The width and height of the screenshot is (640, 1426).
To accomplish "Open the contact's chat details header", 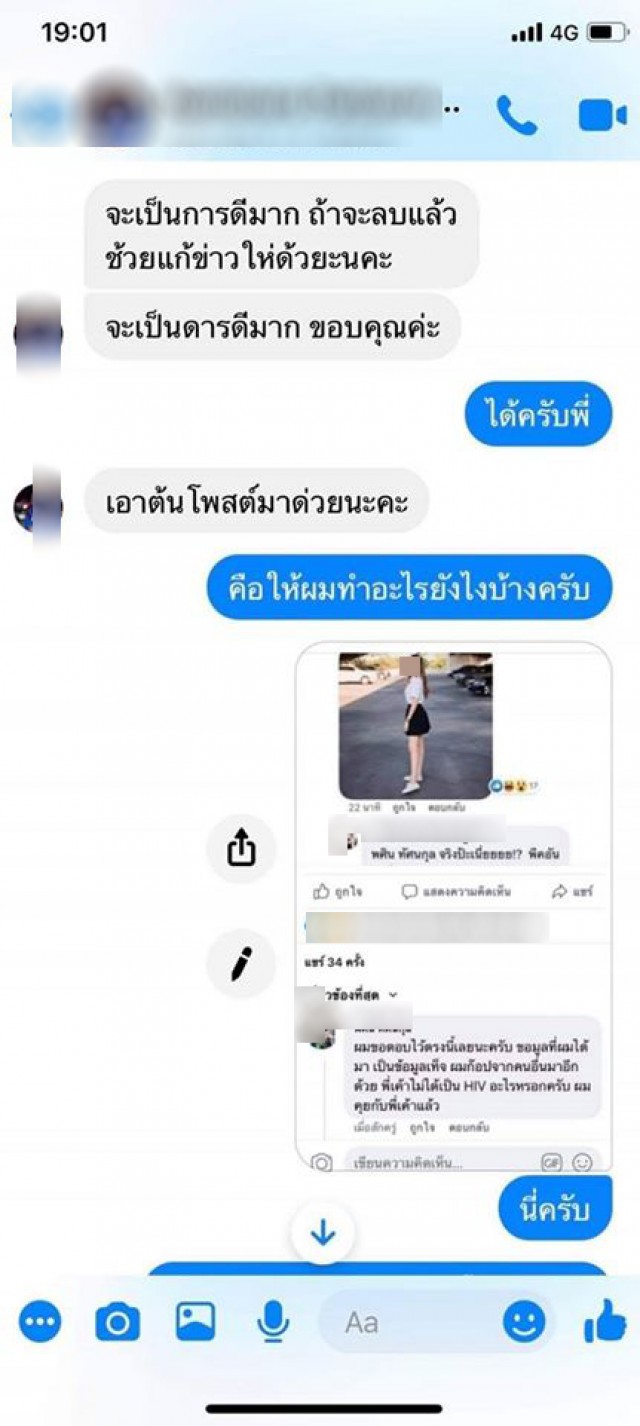I will (x=250, y=105).
